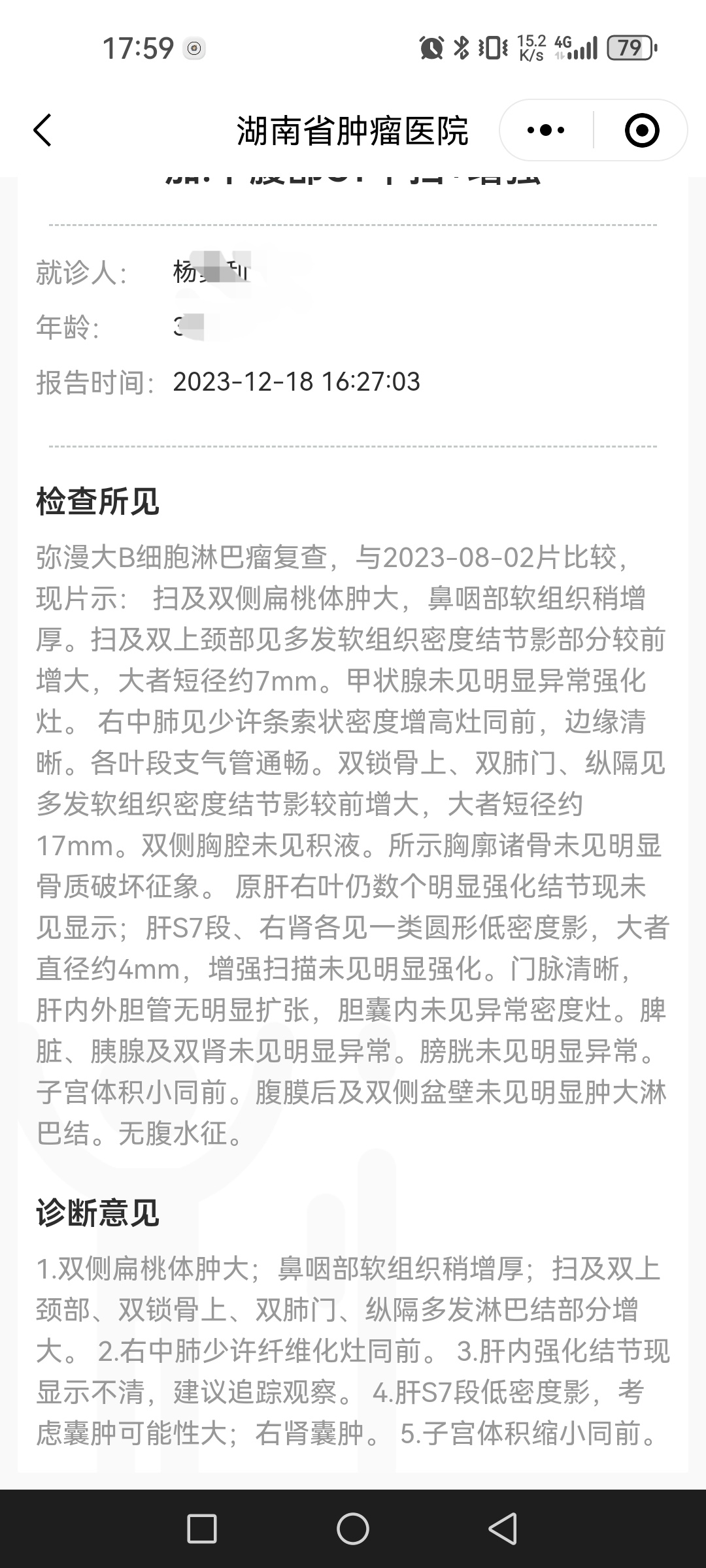This screenshot has width=706, height=1568.
Task: Go back using the top-left arrow
Action: click(x=42, y=130)
